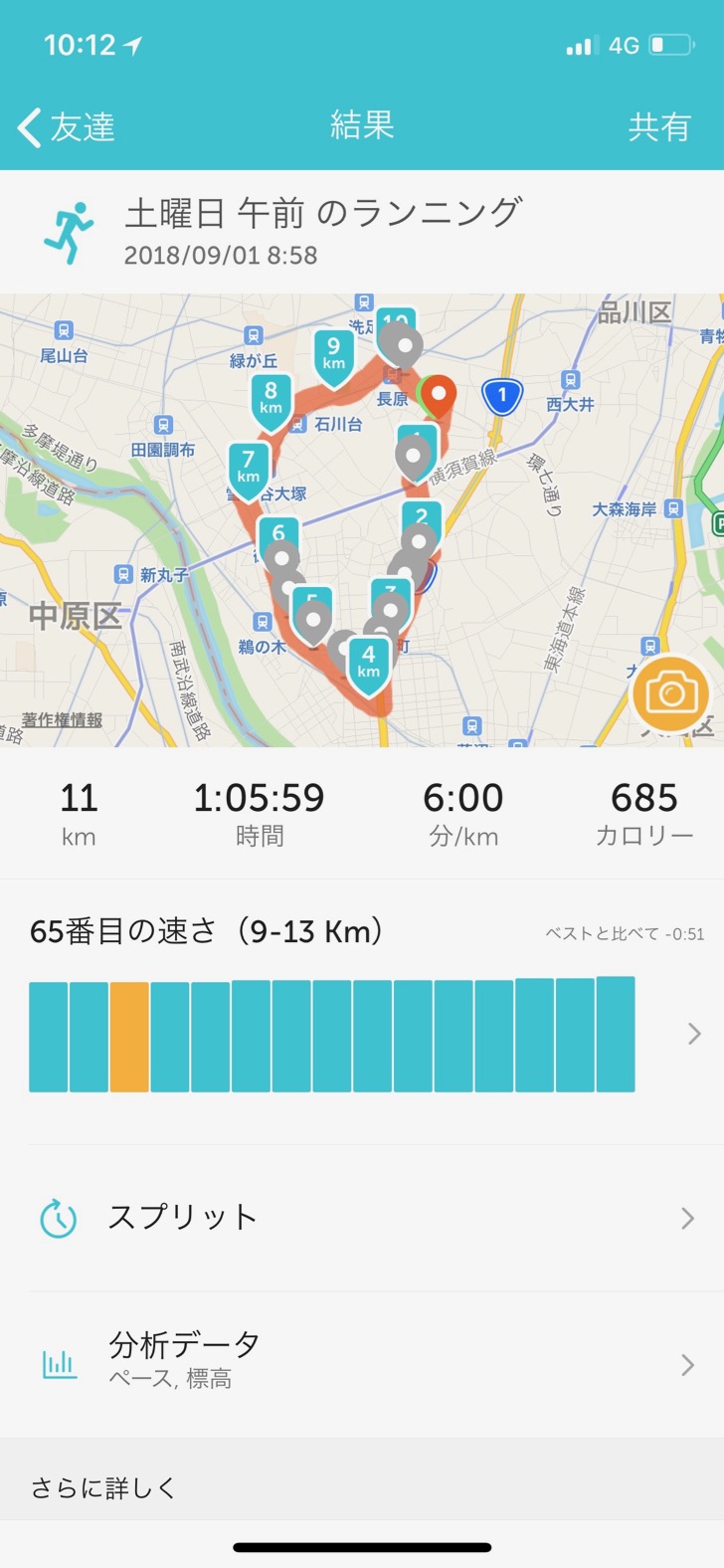Go back to 友達 screen
This screenshot has width=724, height=1568.
coord(66,127)
